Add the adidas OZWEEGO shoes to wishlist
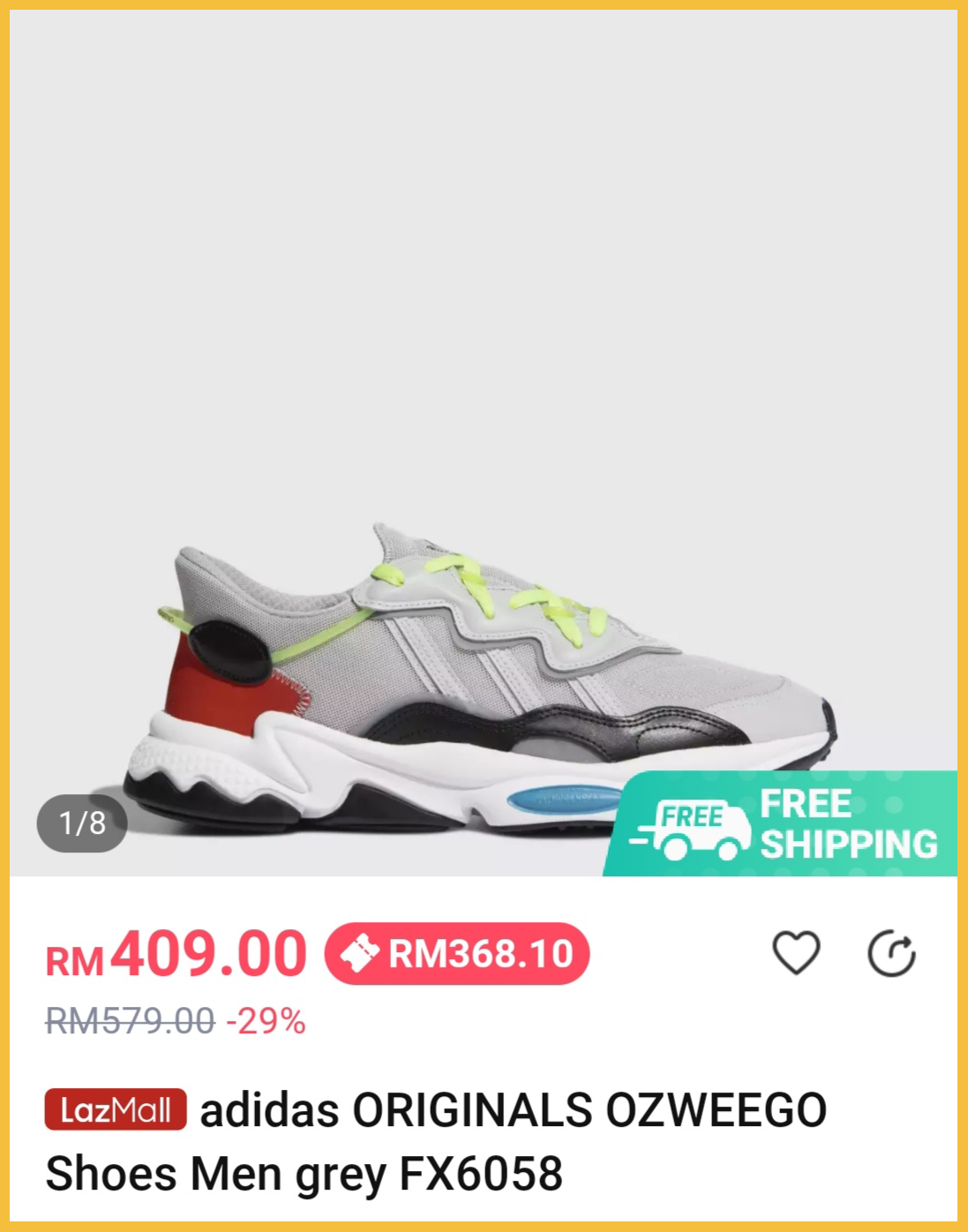The image size is (968, 1232). pos(796,953)
